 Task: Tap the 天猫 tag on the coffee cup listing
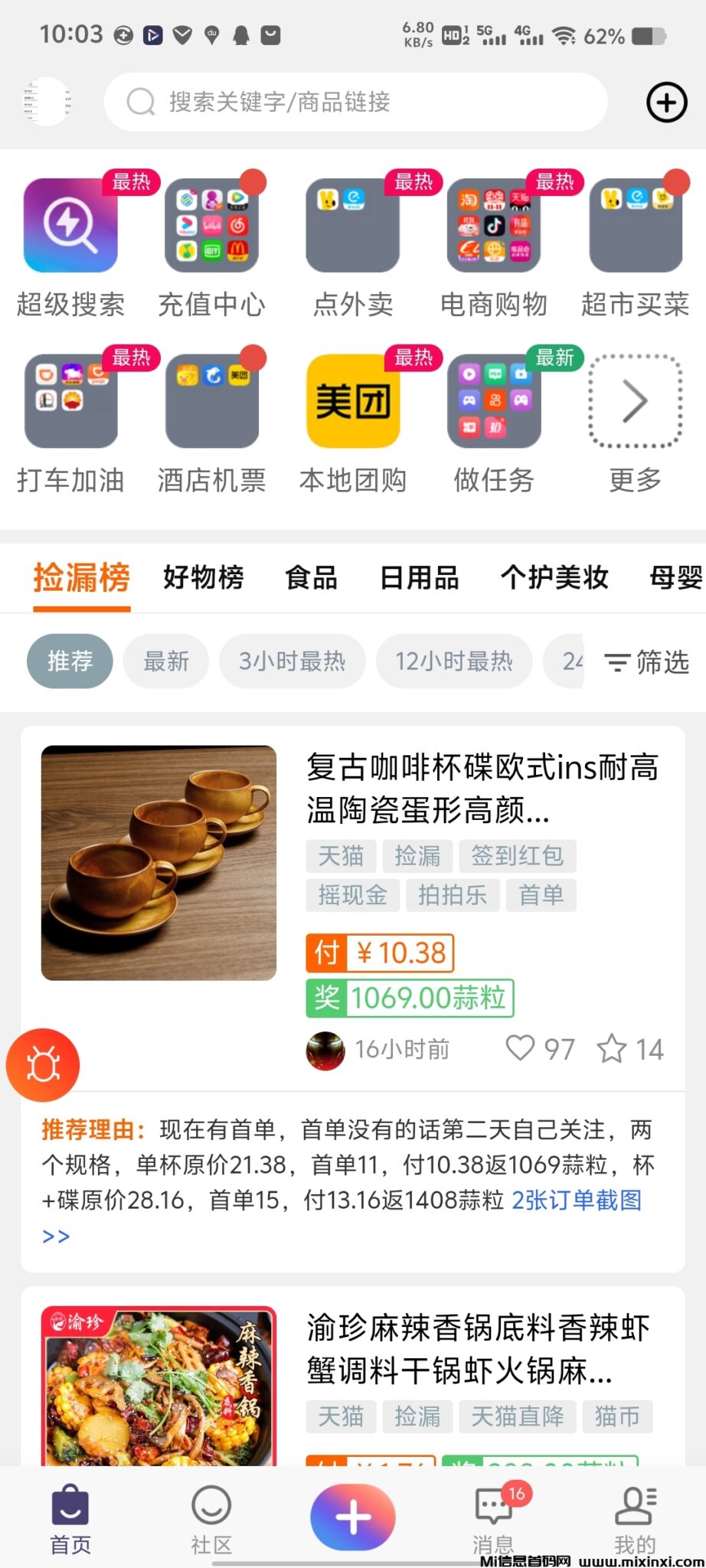pos(341,856)
